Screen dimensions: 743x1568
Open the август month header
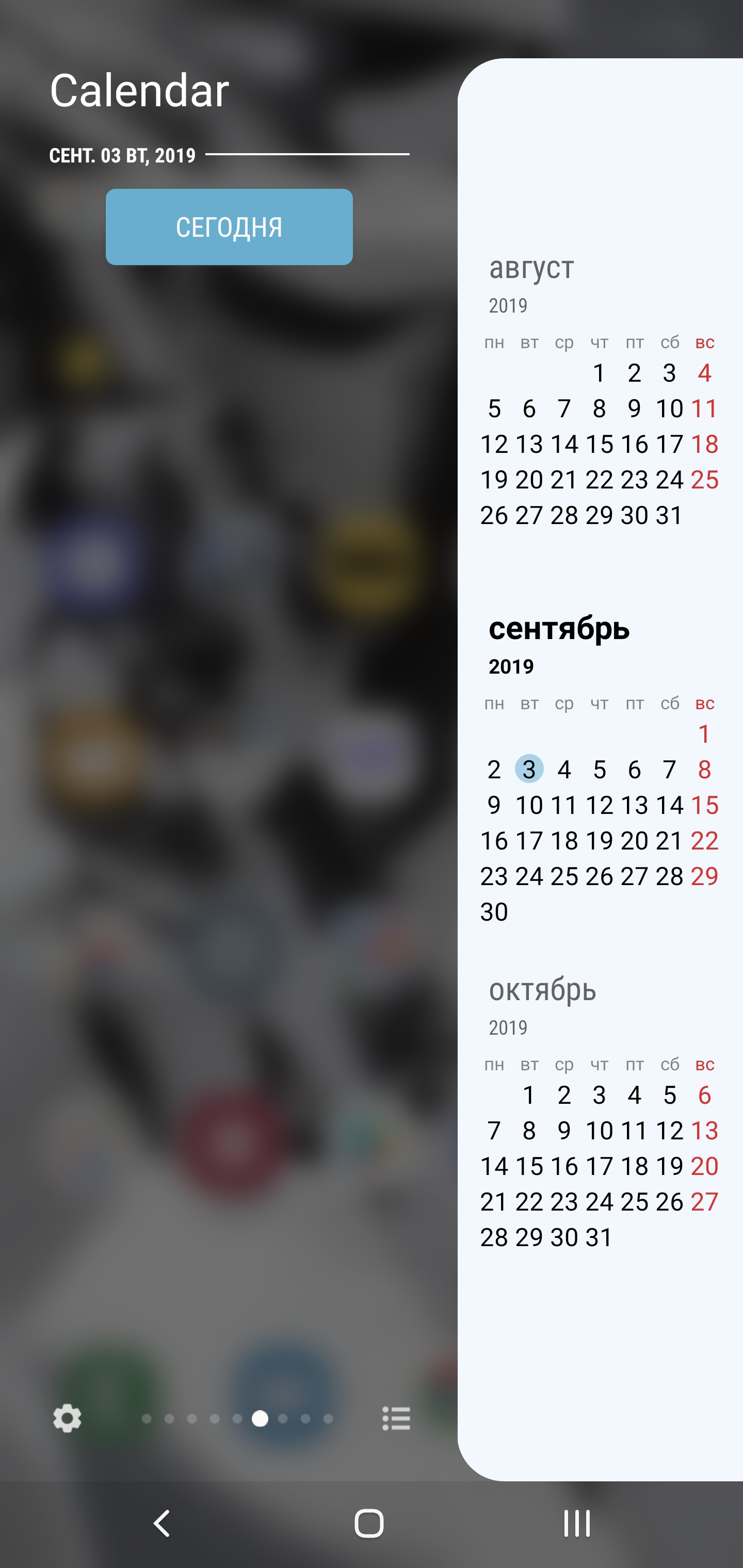pos(531,268)
